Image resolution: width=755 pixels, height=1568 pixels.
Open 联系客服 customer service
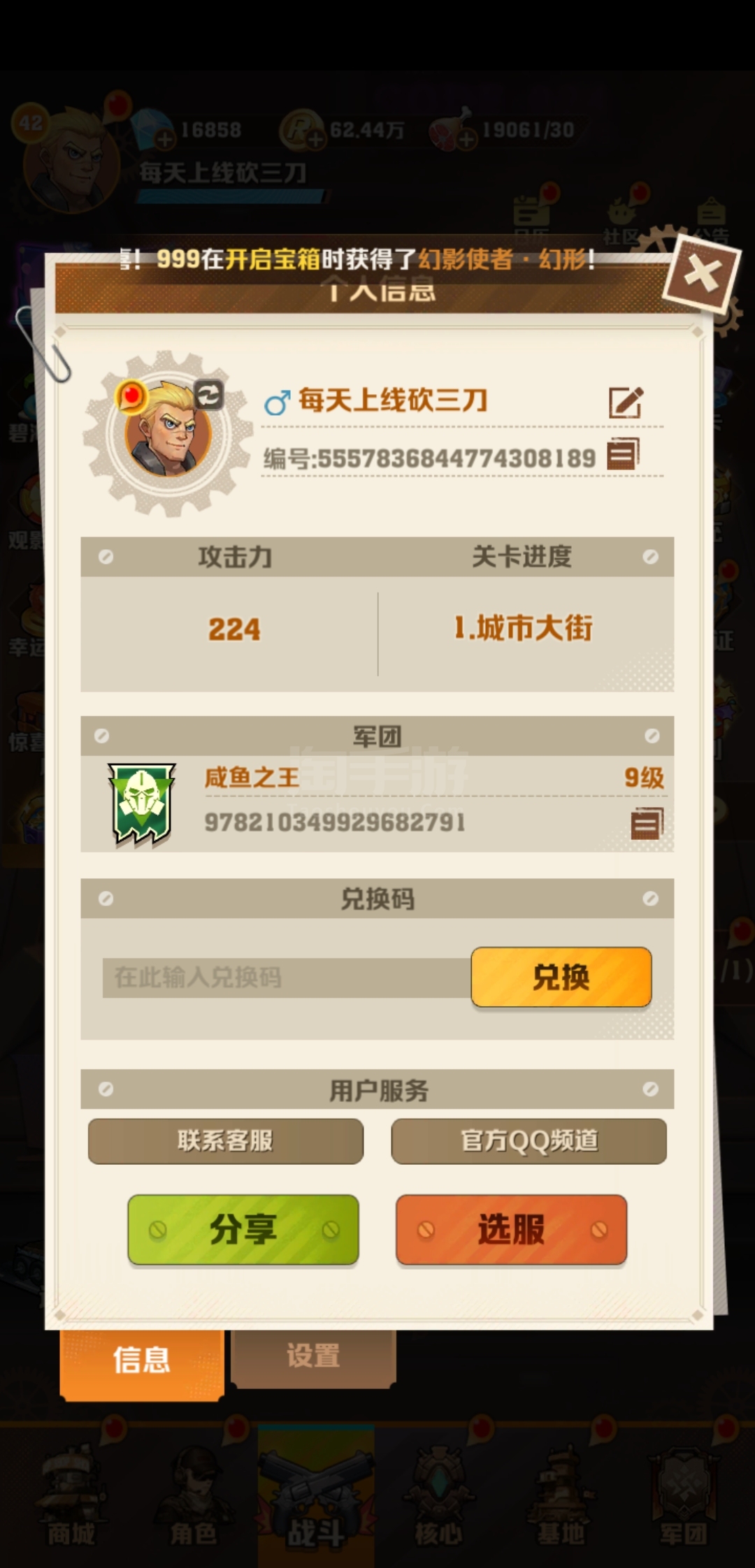225,1141
